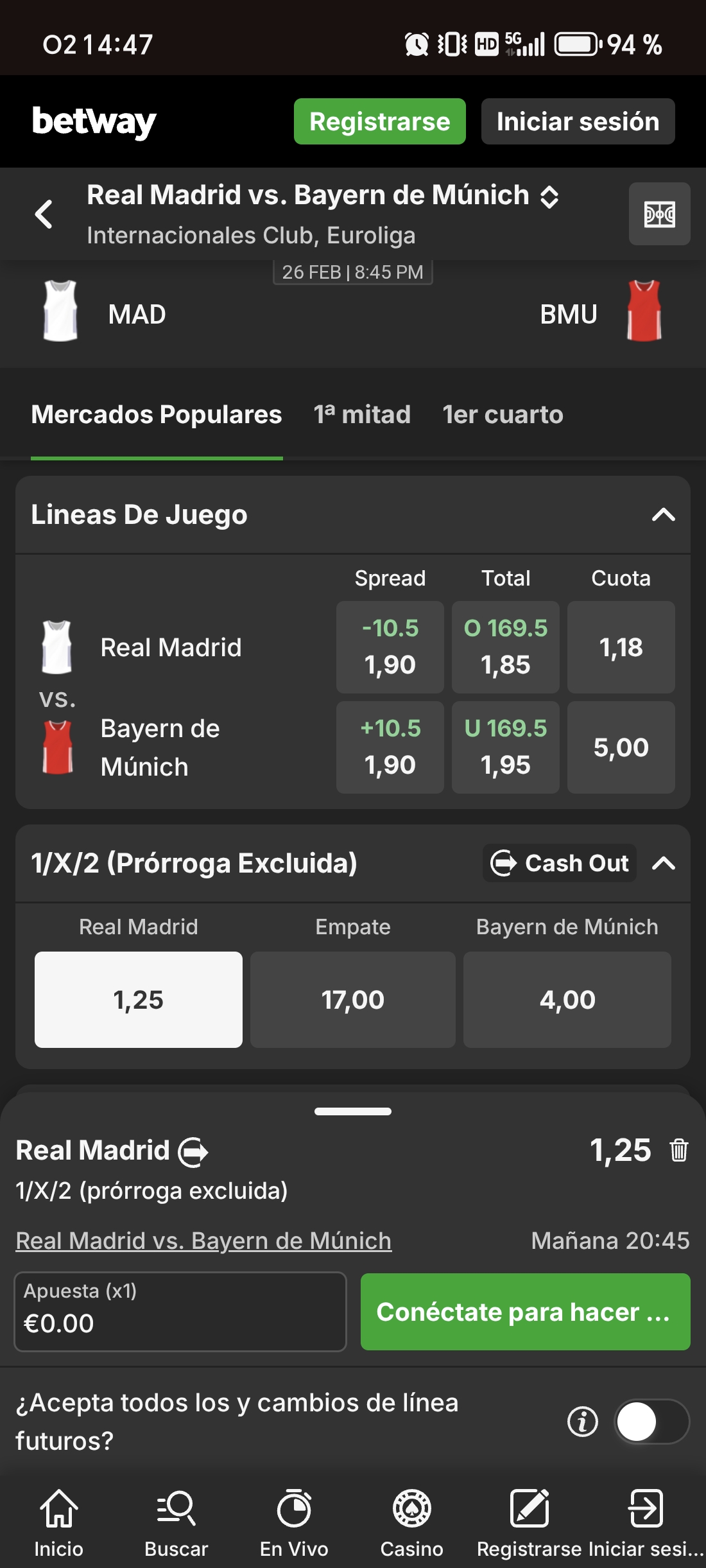Open Iniciar sesión in the header

point(578,121)
